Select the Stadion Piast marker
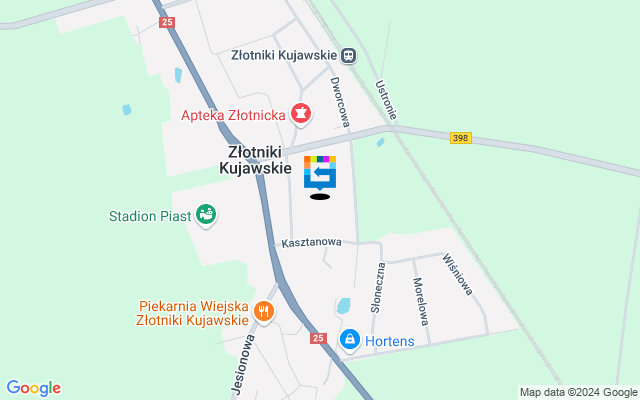 [206, 214]
